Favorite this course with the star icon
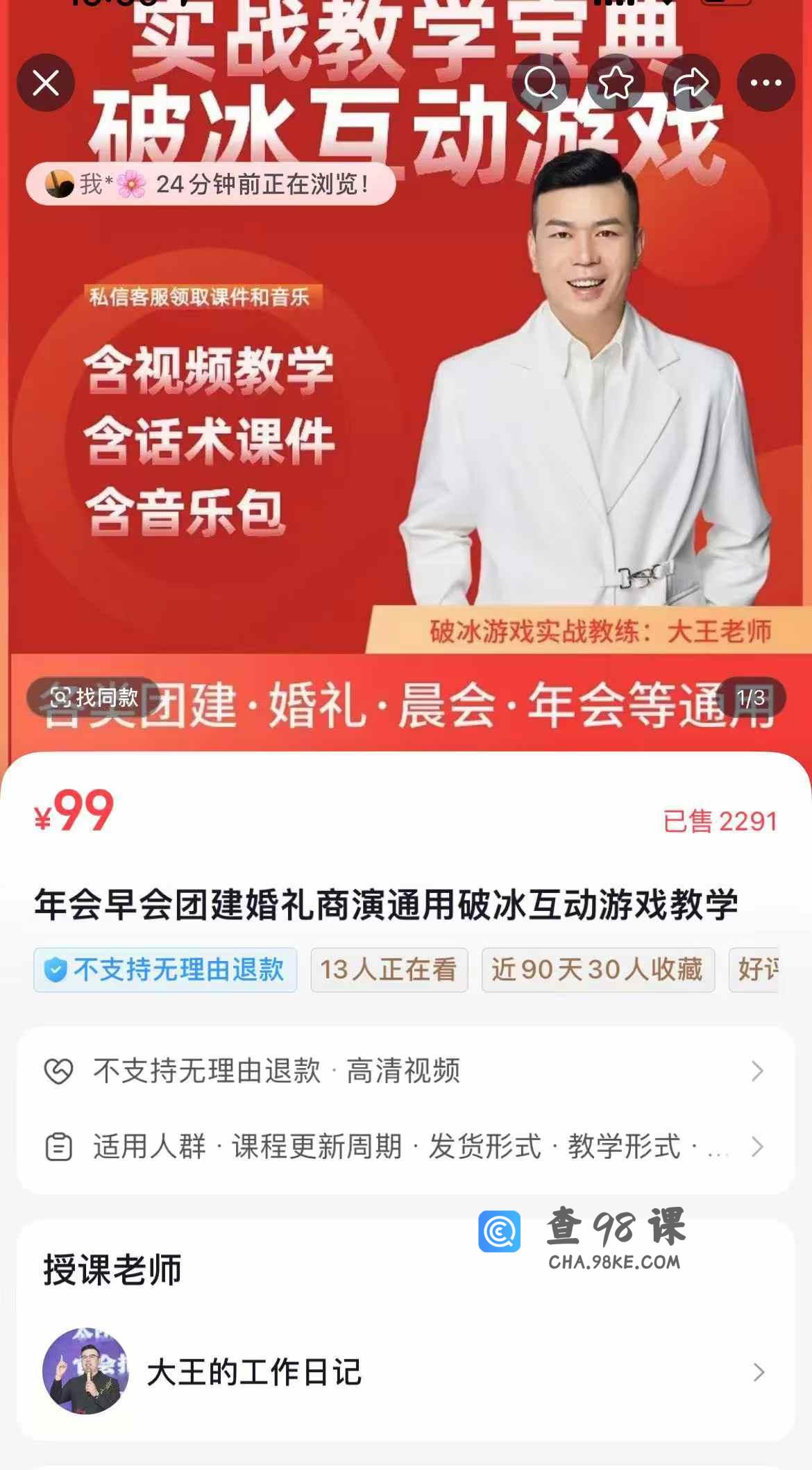This screenshot has height=1470, width=812. (x=616, y=83)
